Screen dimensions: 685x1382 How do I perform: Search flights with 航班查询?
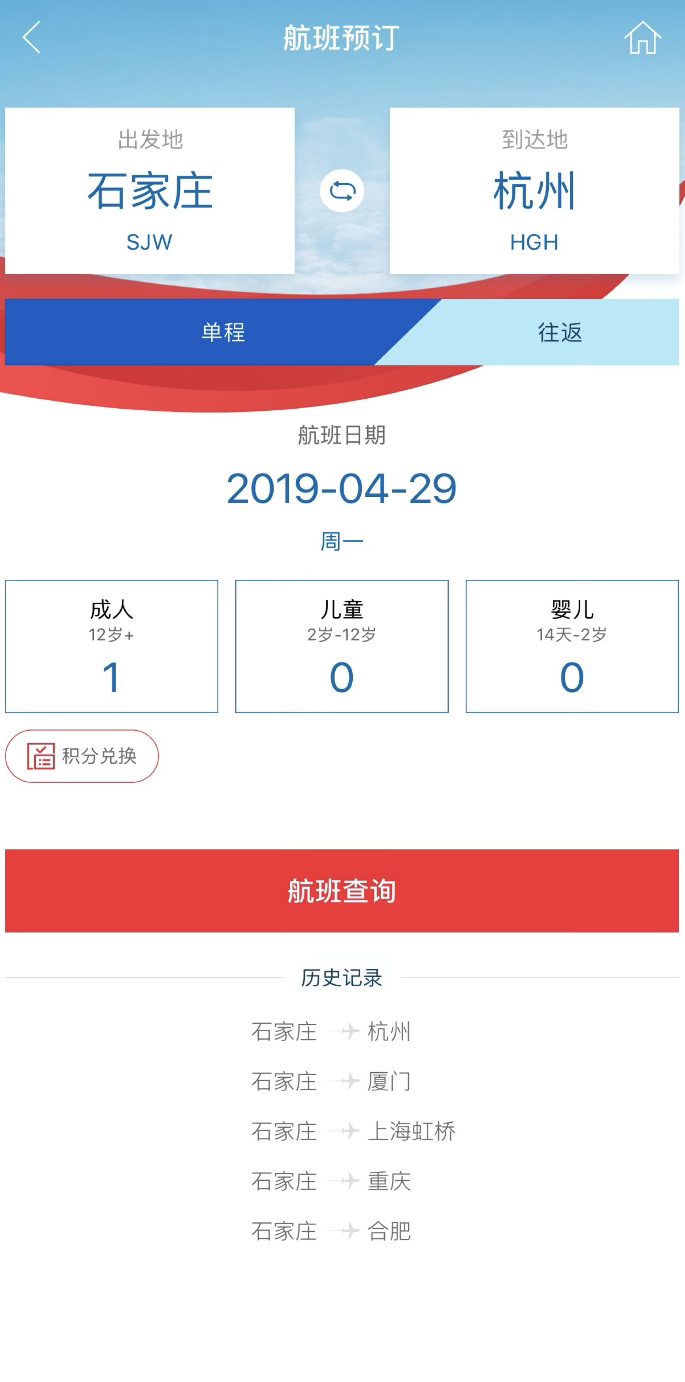pos(342,891)
